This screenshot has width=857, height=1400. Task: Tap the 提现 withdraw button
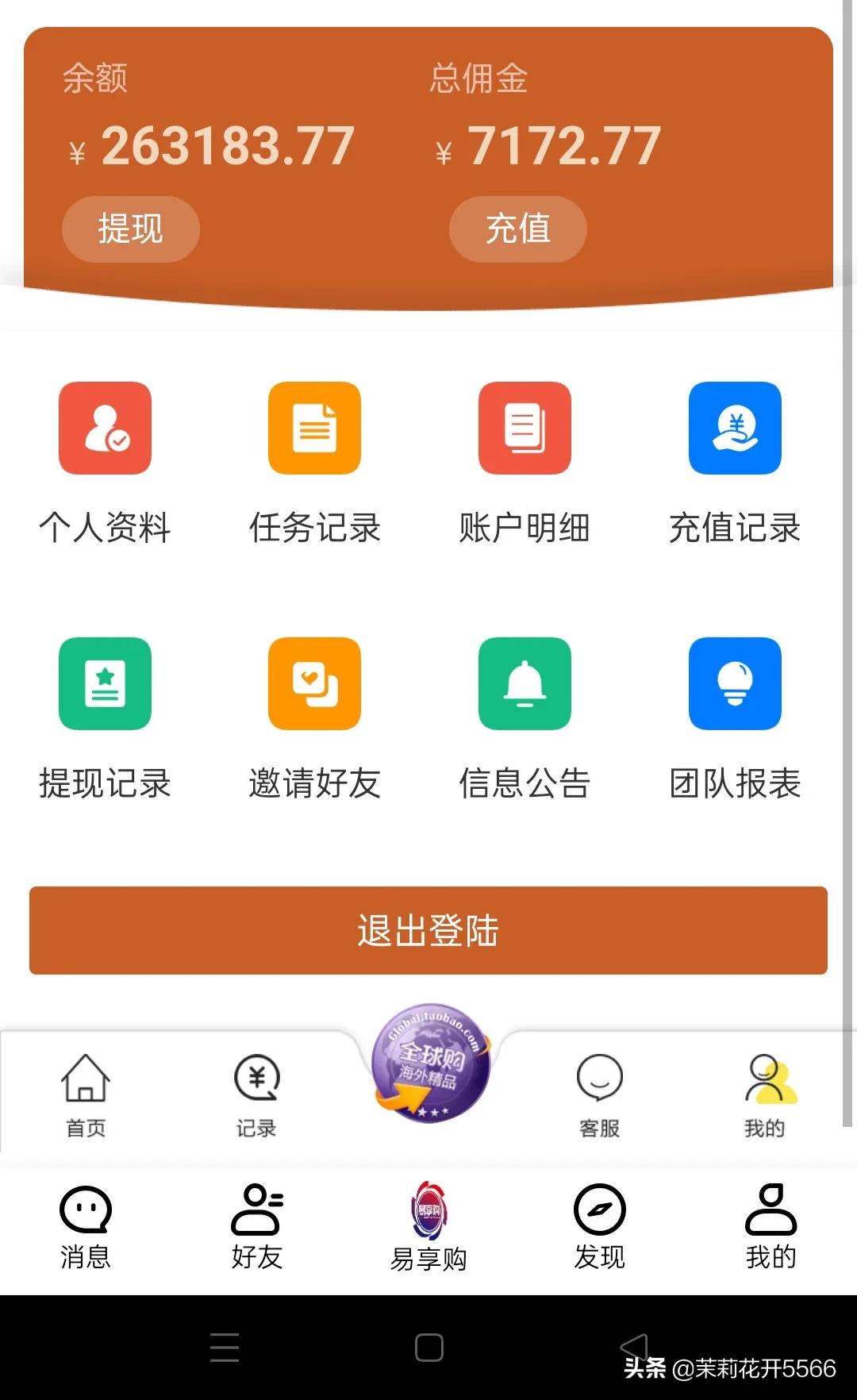(130, 229)
